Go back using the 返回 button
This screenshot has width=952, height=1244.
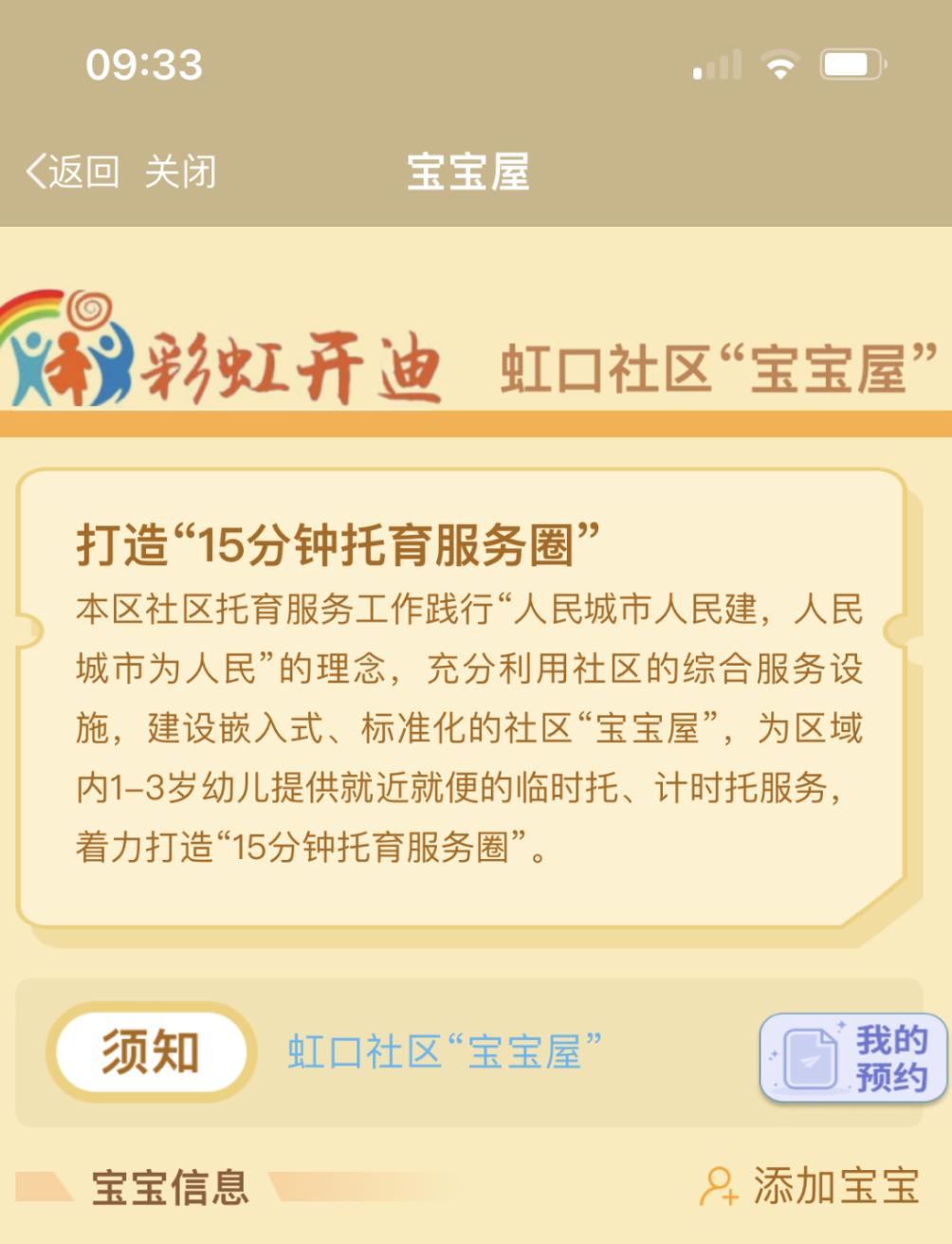pos(72,172)
